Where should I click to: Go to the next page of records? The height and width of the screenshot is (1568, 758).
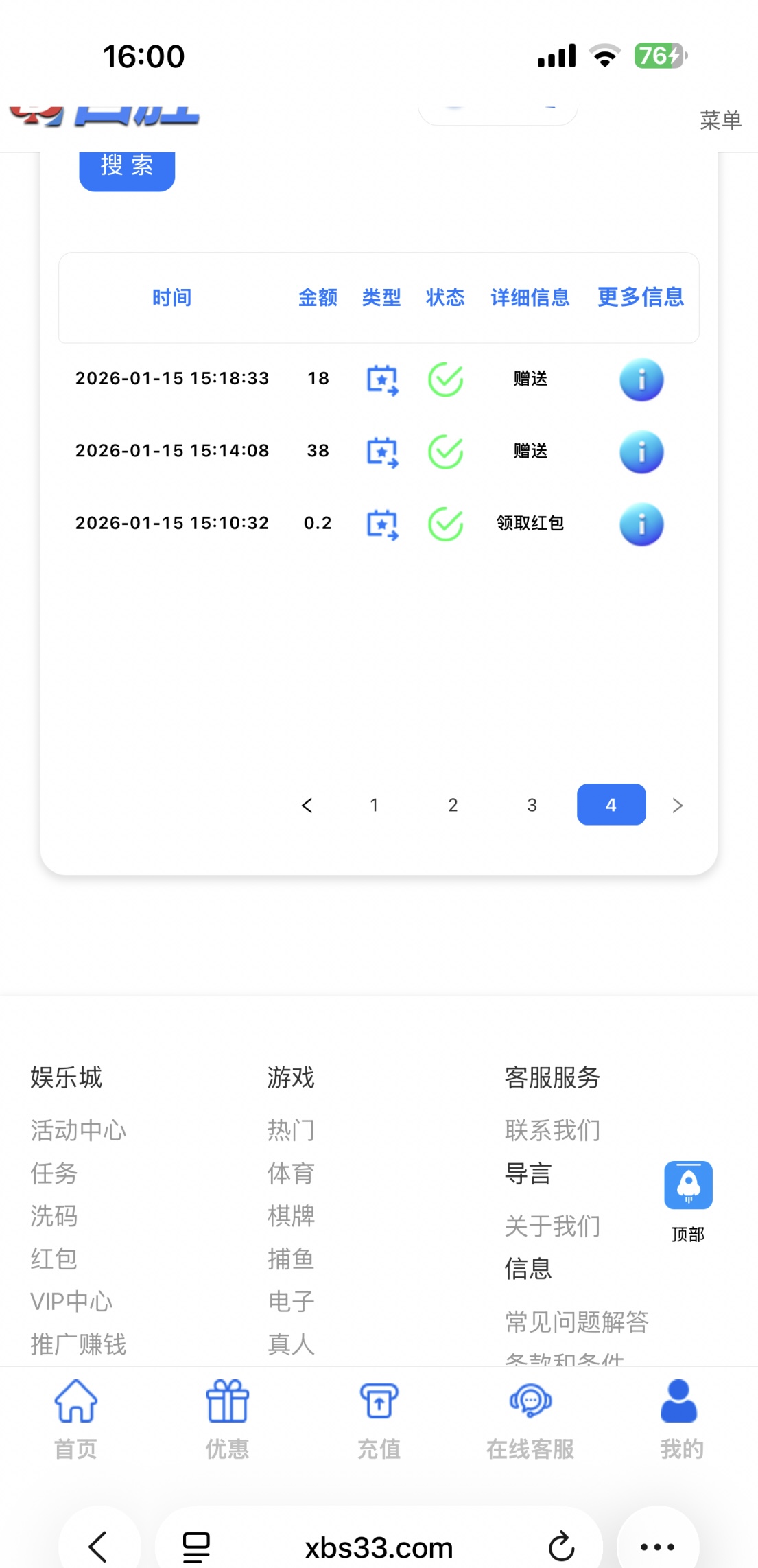[678, 805]
